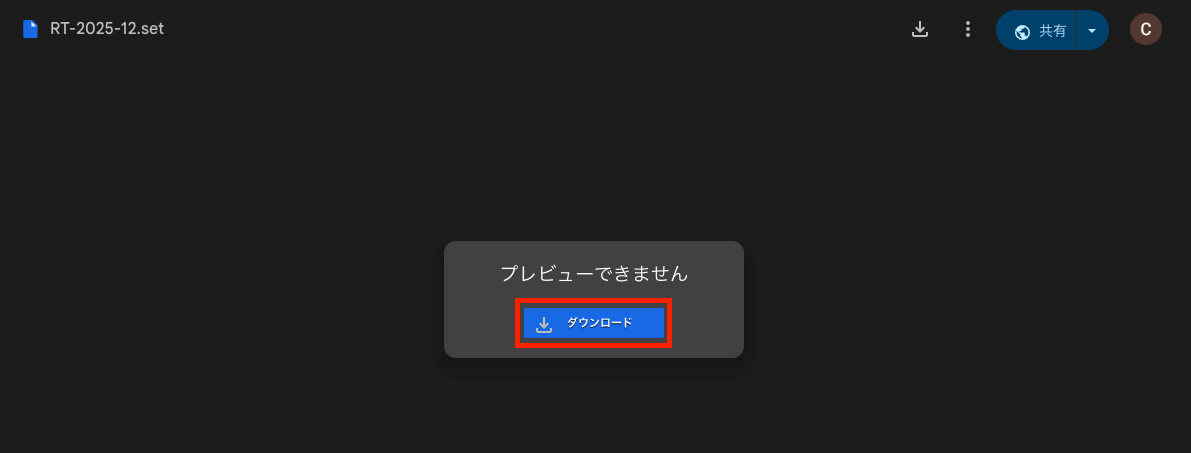Download file via top toolbar icon
The height and width of the screenshot is (453, 1191).
click(920, 30)
